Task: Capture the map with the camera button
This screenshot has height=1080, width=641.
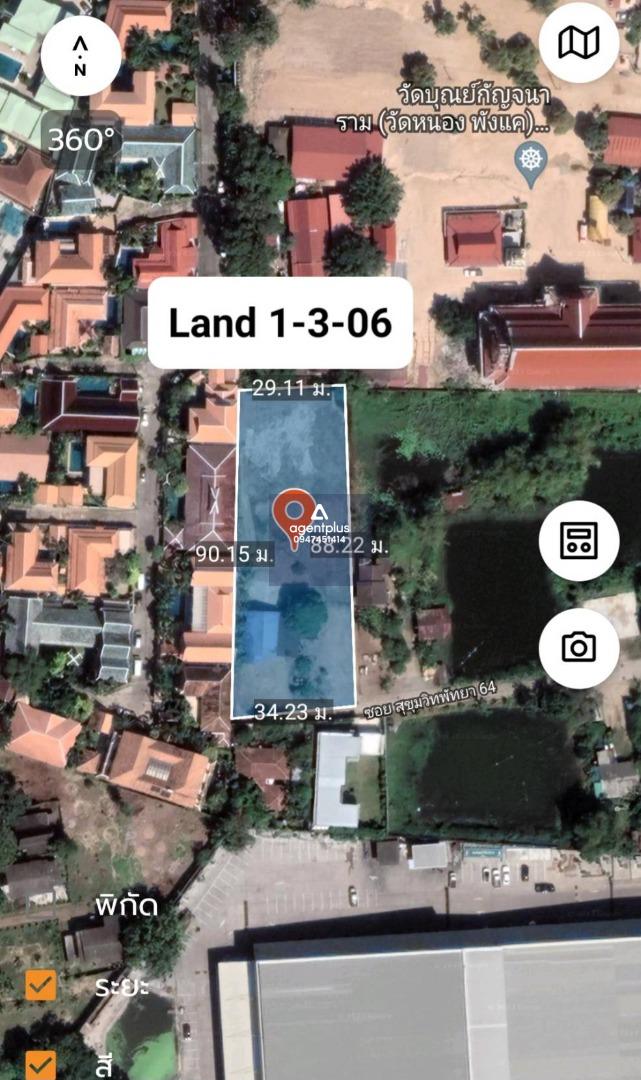Action: (578, 647)
